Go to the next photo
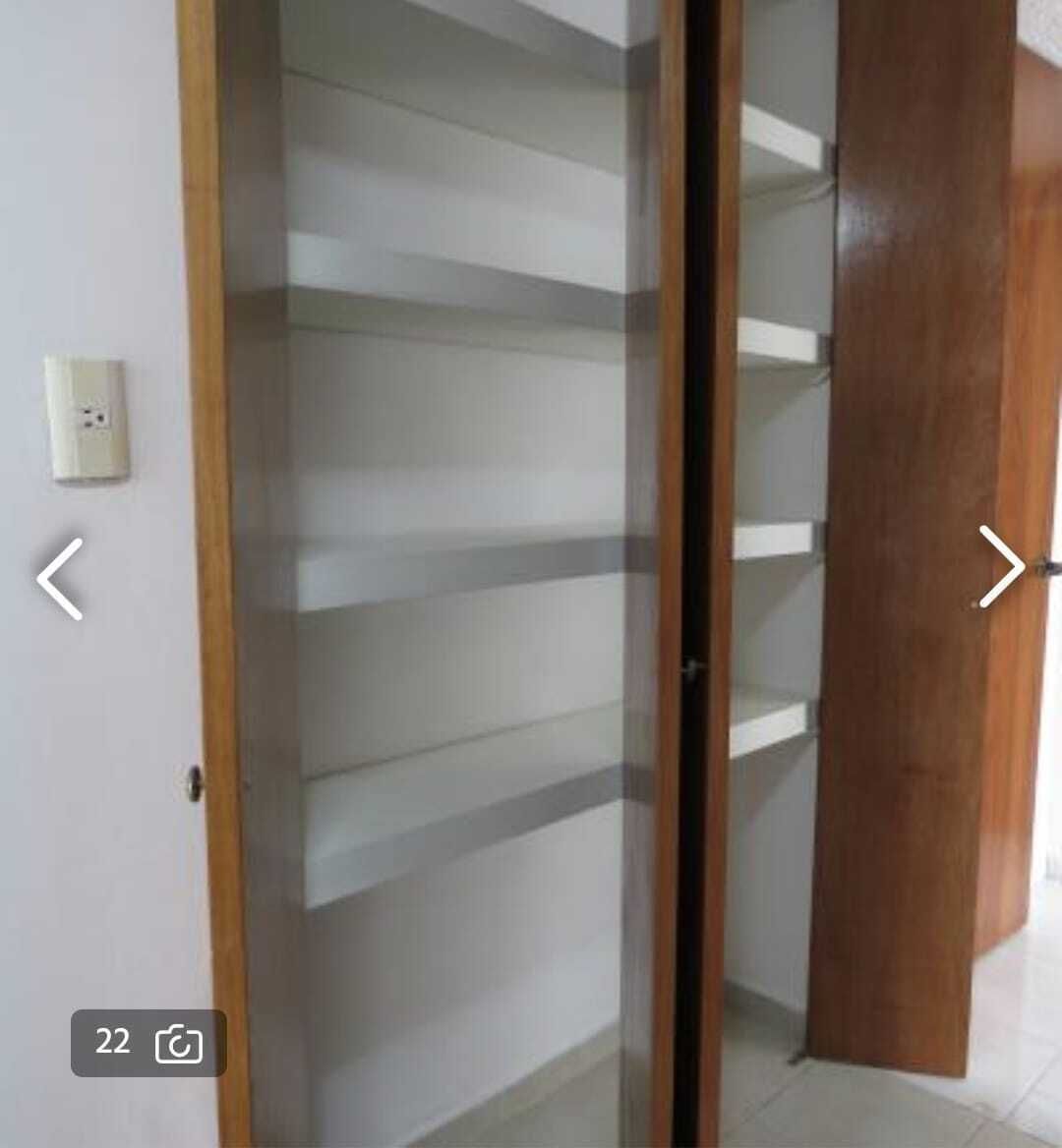1062x1148 pixels. pyautogui.click(x=1000, y=567)
